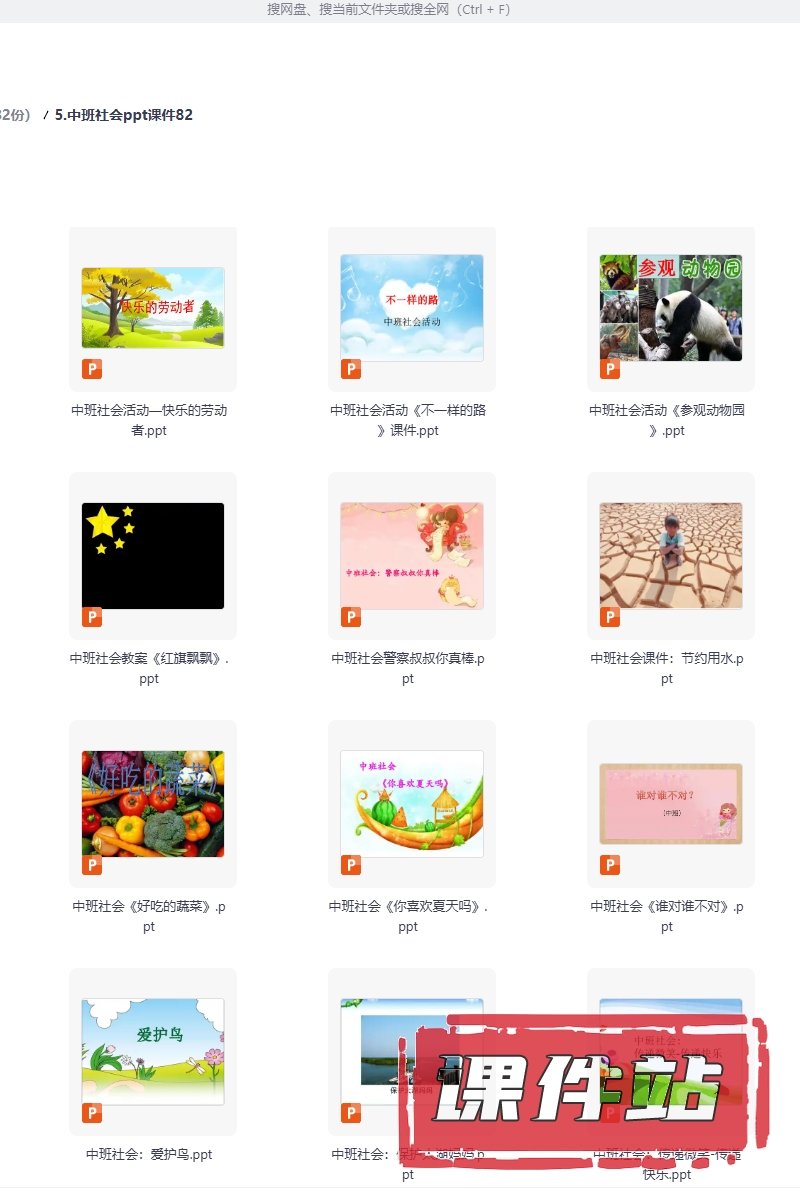The width and height of the screenshot is (800, 1200).
Task: Open the 《谁对谁不对》 presentation
Action: pyautogui.click(x=671, y=804)
